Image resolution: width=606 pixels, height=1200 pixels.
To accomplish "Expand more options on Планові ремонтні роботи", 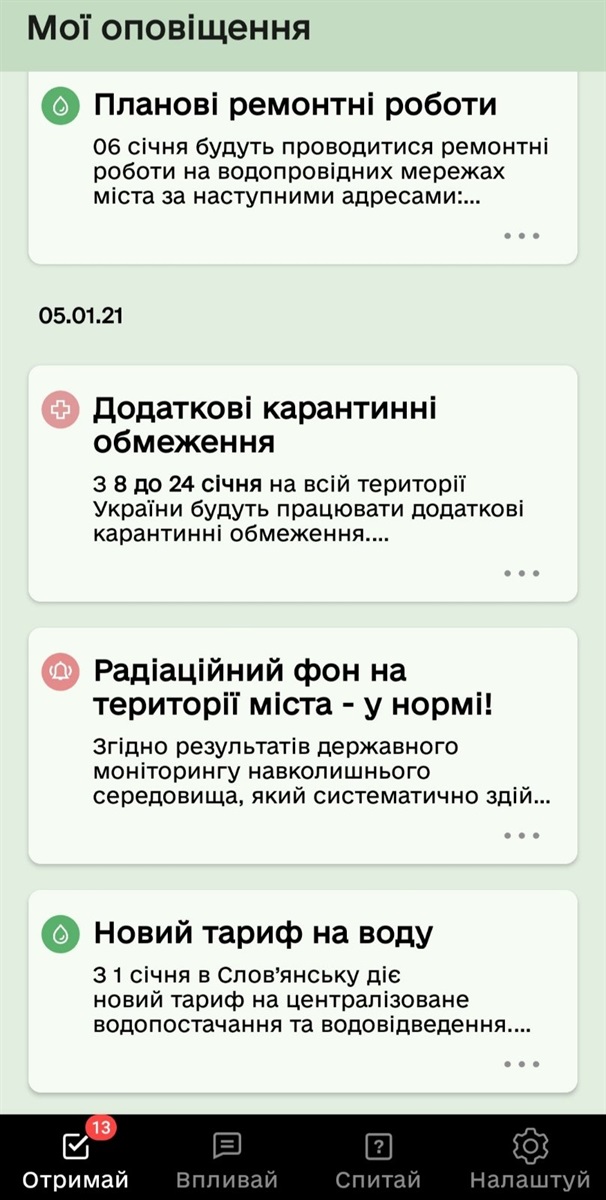I will coord(522,236).
